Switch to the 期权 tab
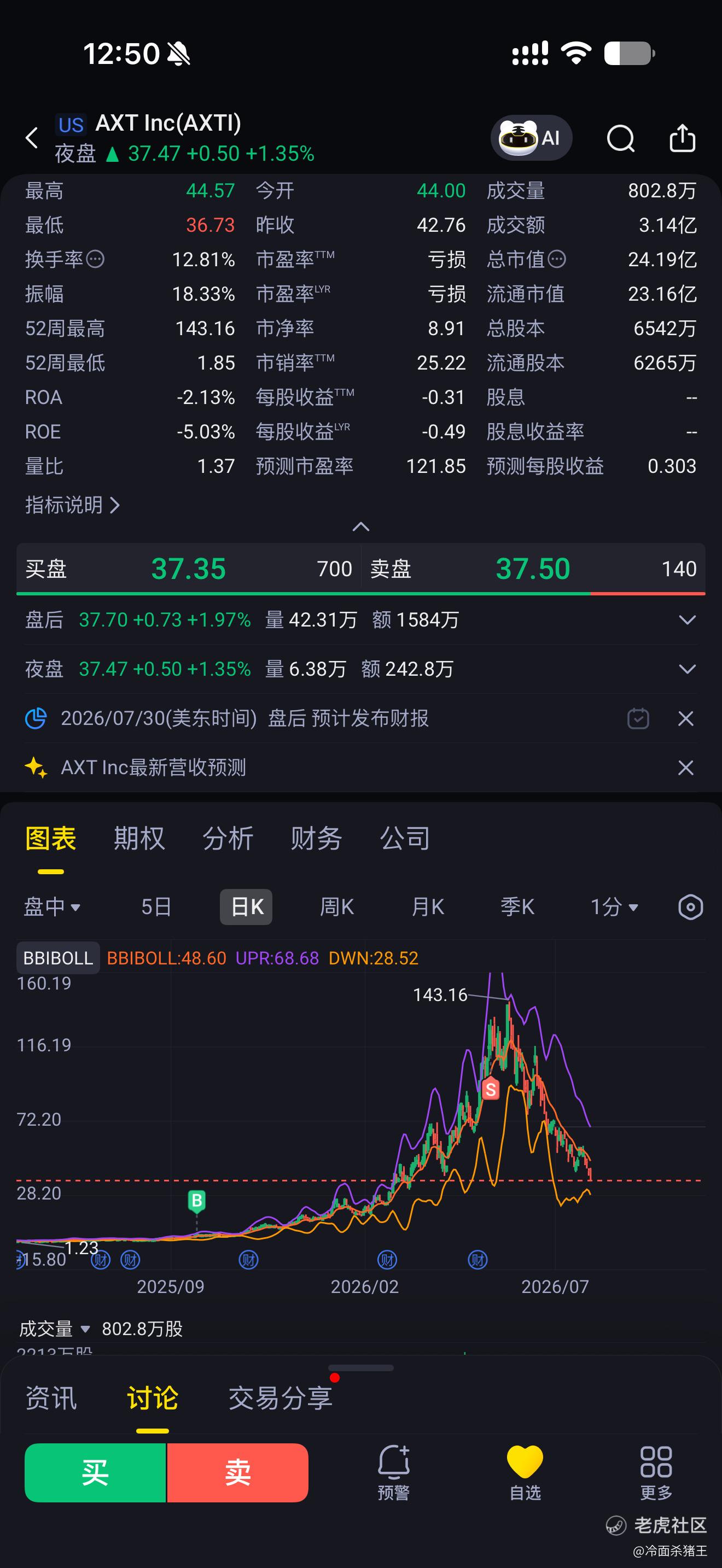Image resolution: width=722 pixels, height=1568 pixels. point(139,838)
